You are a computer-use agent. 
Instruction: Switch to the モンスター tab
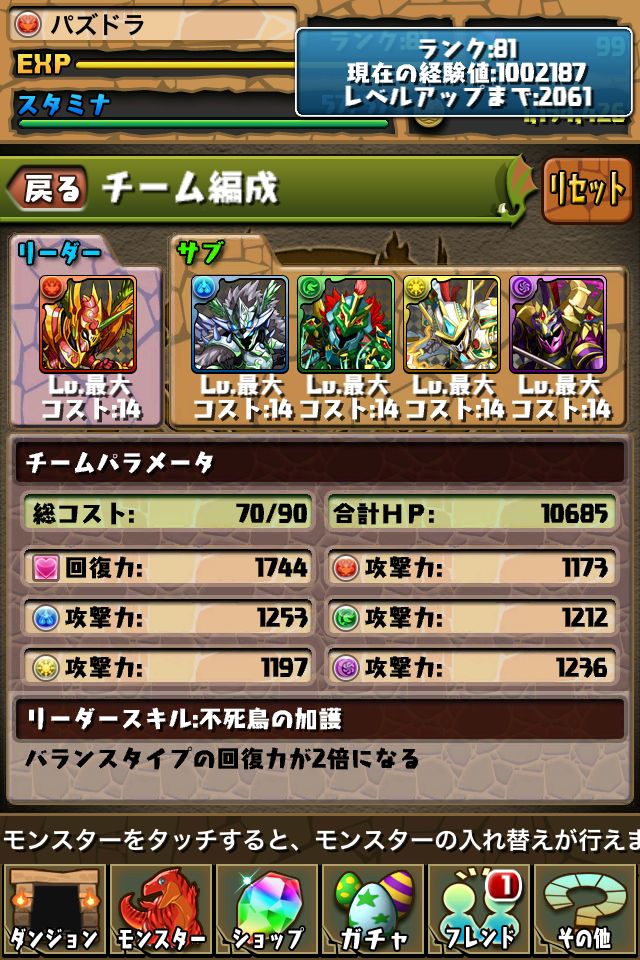tap(160, 910)
